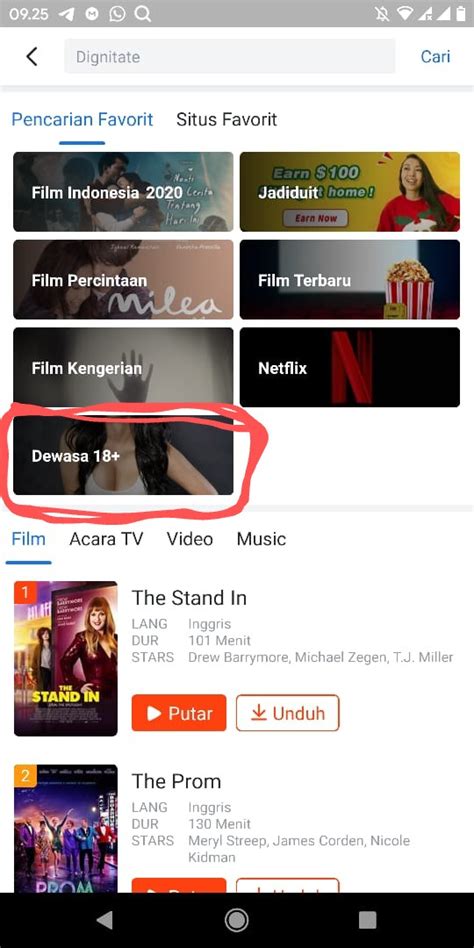The image size is (474, 948).
Task: Switch to the Situs Favorit tab
Action: (227, 119)
